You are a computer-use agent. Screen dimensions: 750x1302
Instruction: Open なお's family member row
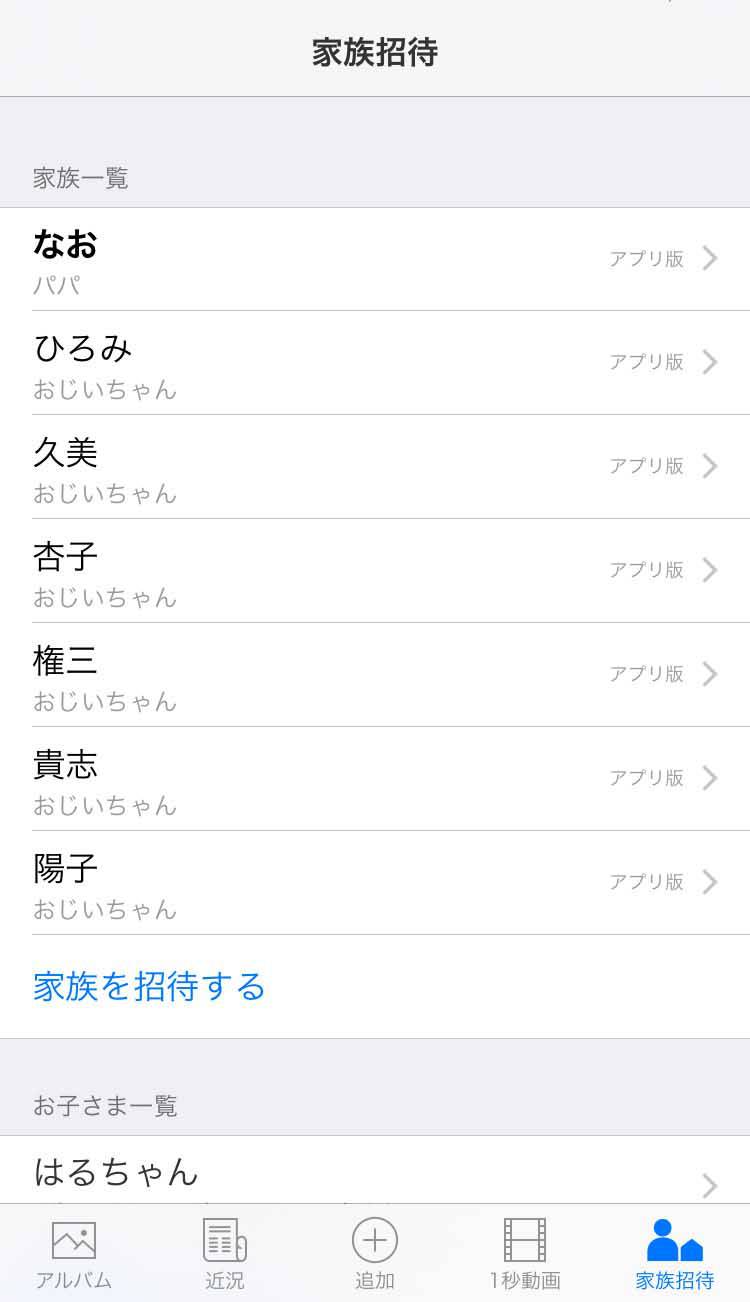click(375, 259)
